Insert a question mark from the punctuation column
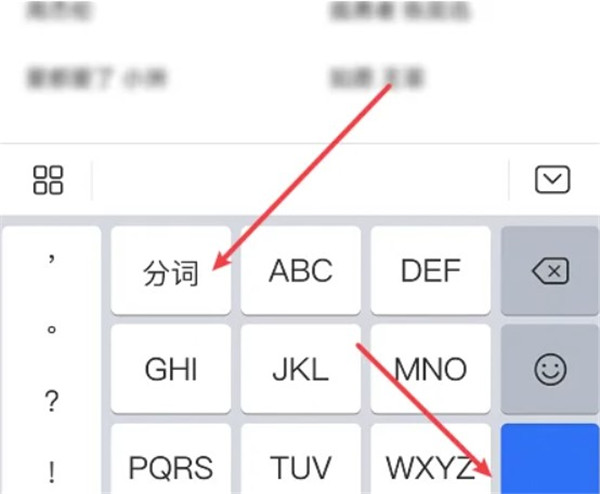600x494 pixels. coord(51,401)
